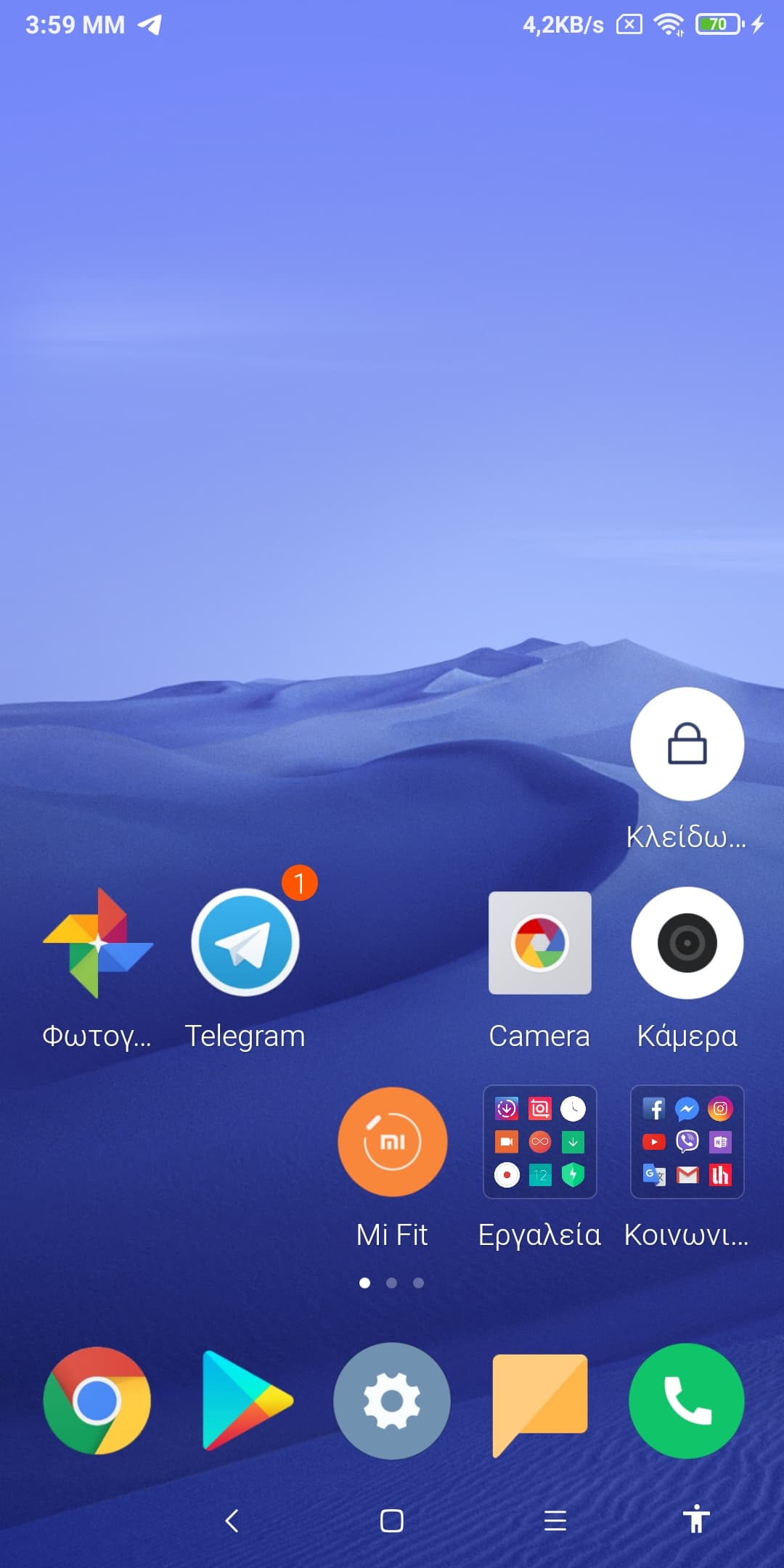Screen dimensions: 784x1568
Task: Open the green Phone dialer
Action: 687,1400
